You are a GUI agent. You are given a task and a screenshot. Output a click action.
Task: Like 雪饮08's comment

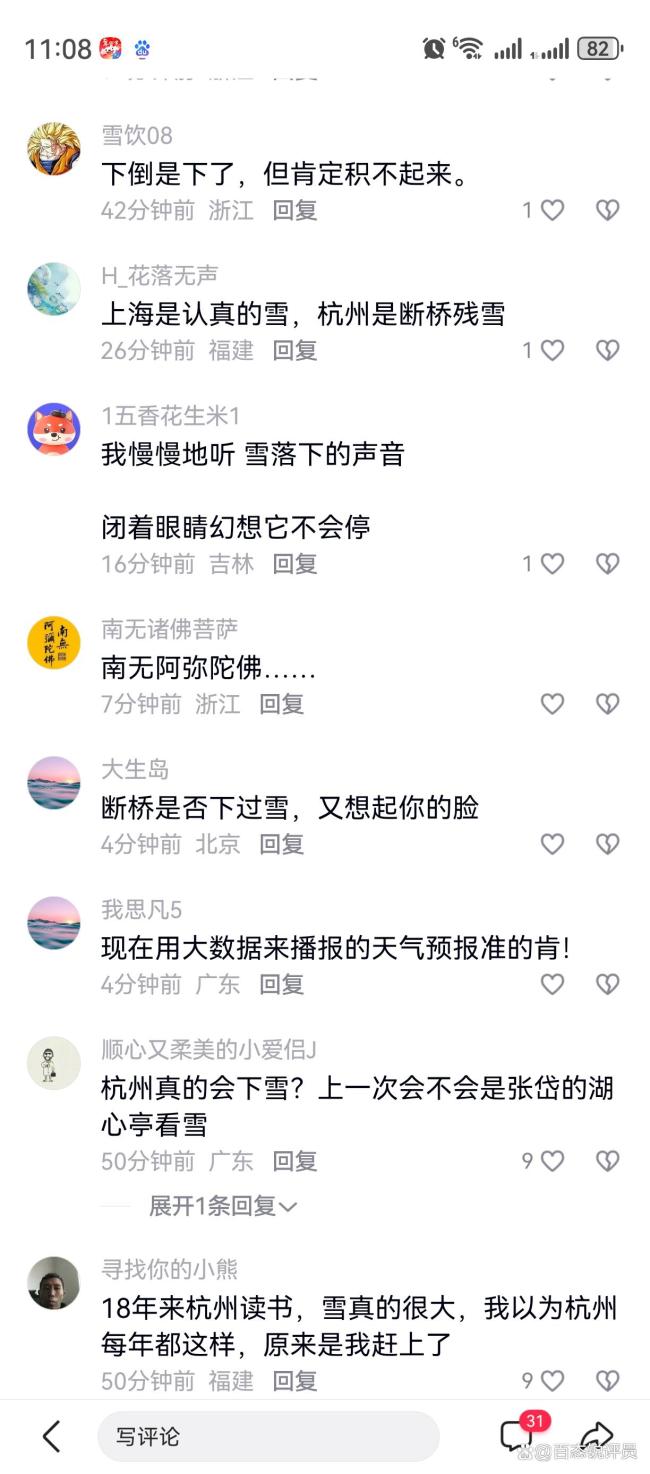552,210
